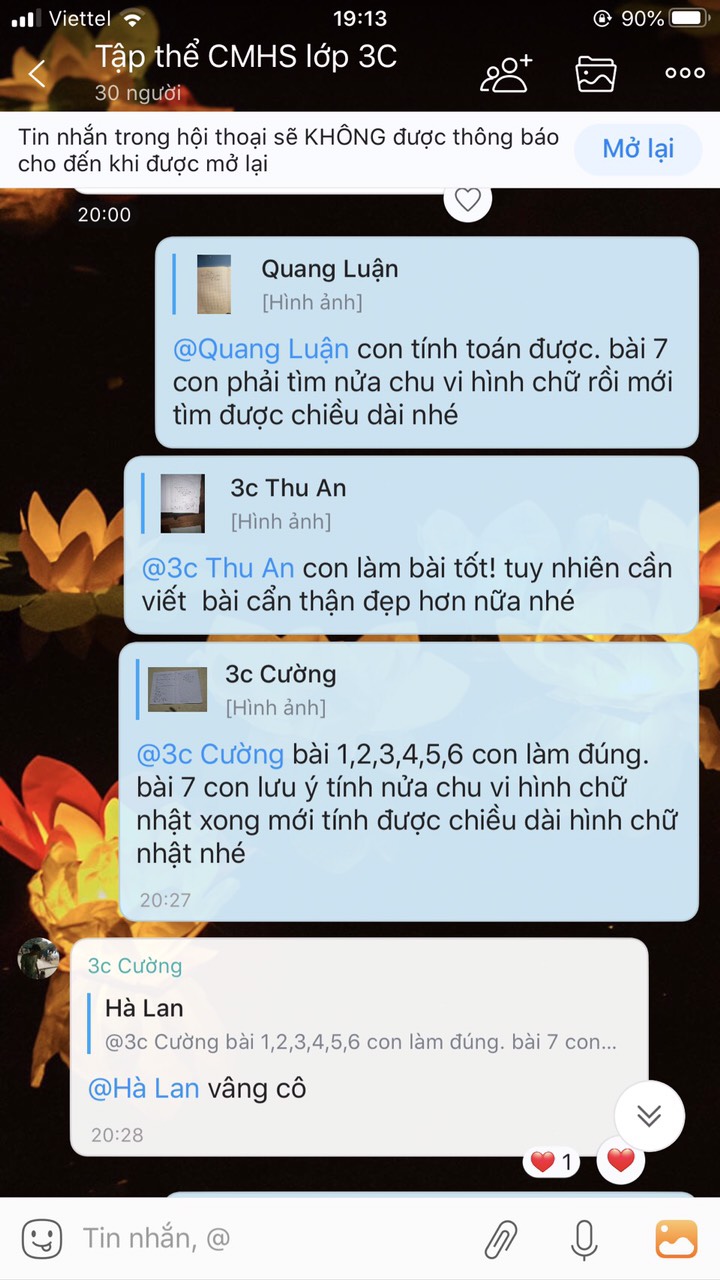Jump to the latest messages

click(649, 1115)
